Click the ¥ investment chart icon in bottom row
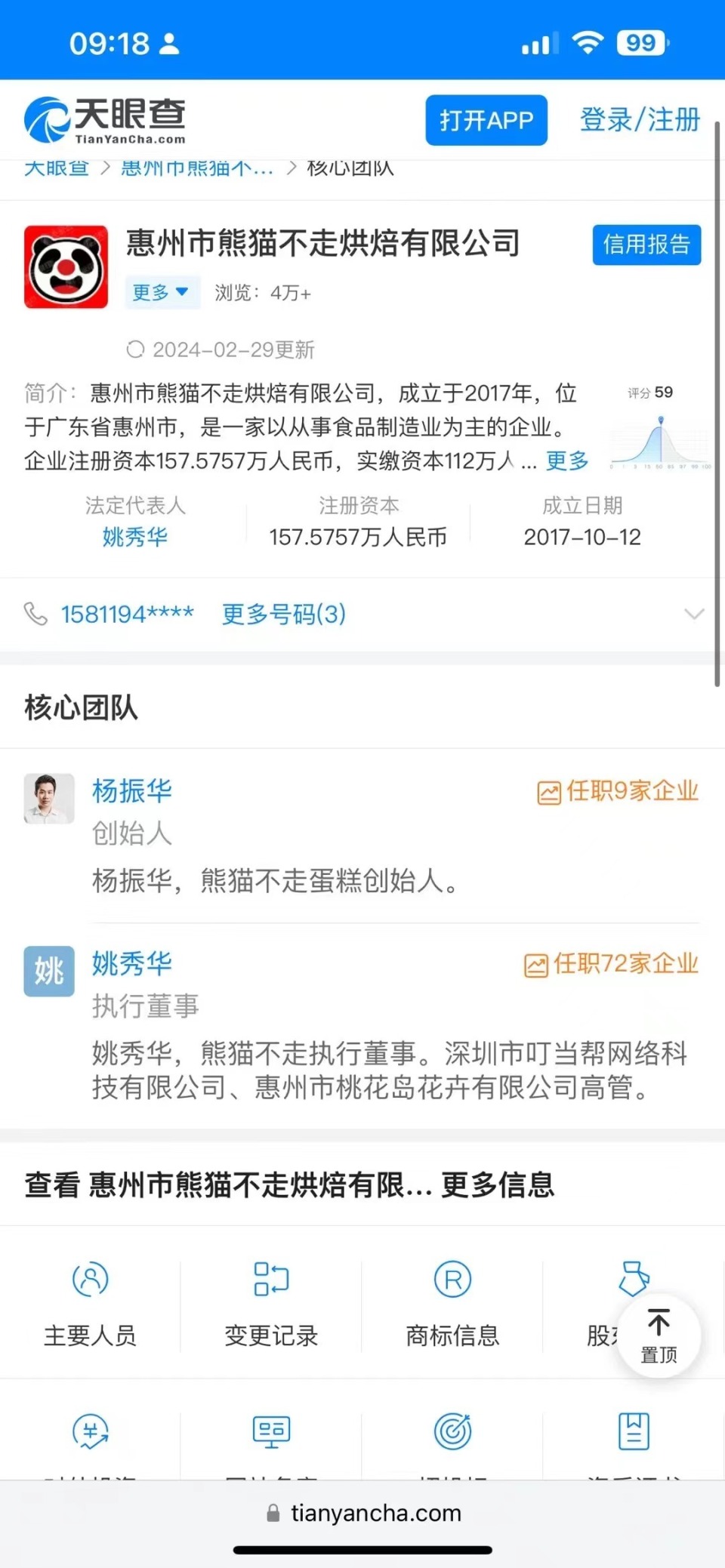The image size is (725, 1568). coord(90,1431)
